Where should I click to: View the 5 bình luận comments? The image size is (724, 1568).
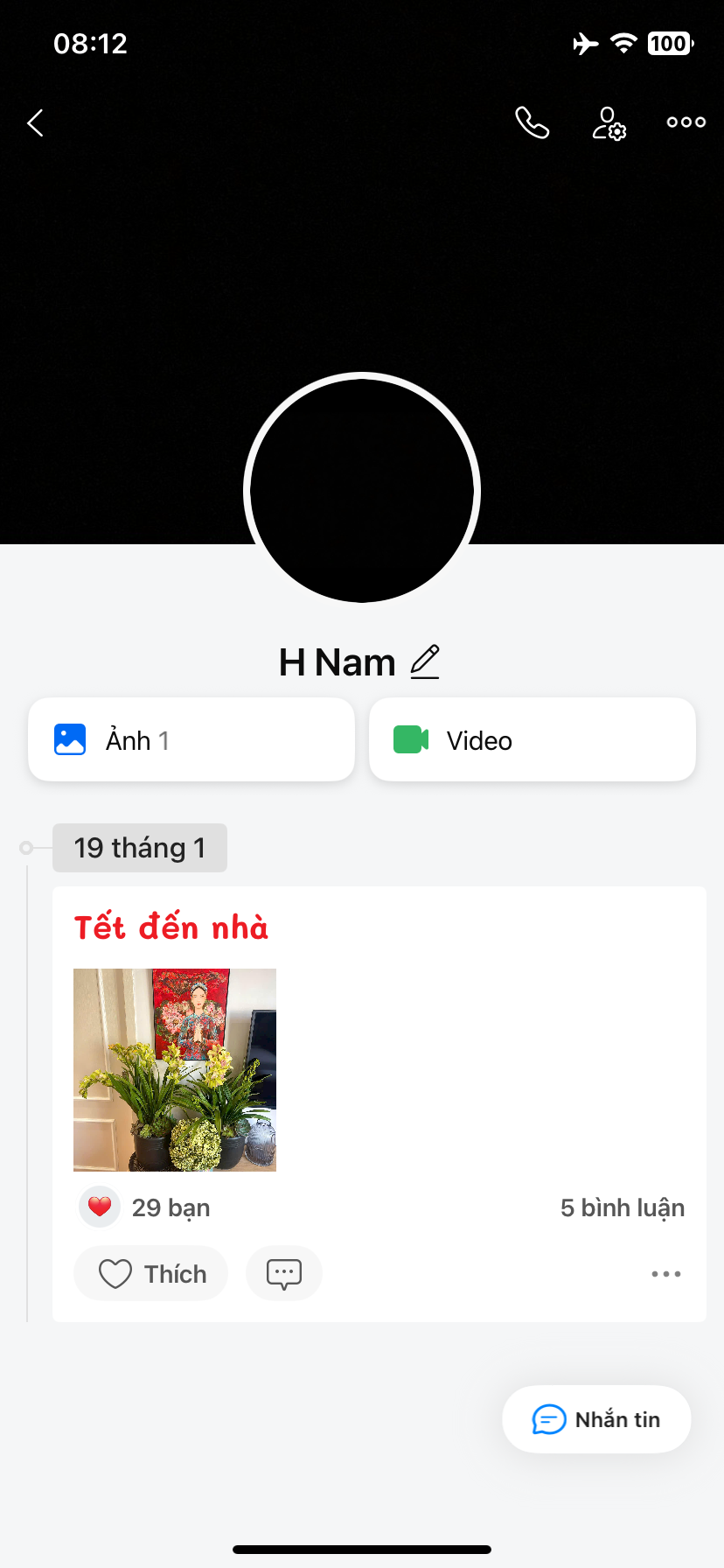pyautogui.click(x=622, y=1207)
